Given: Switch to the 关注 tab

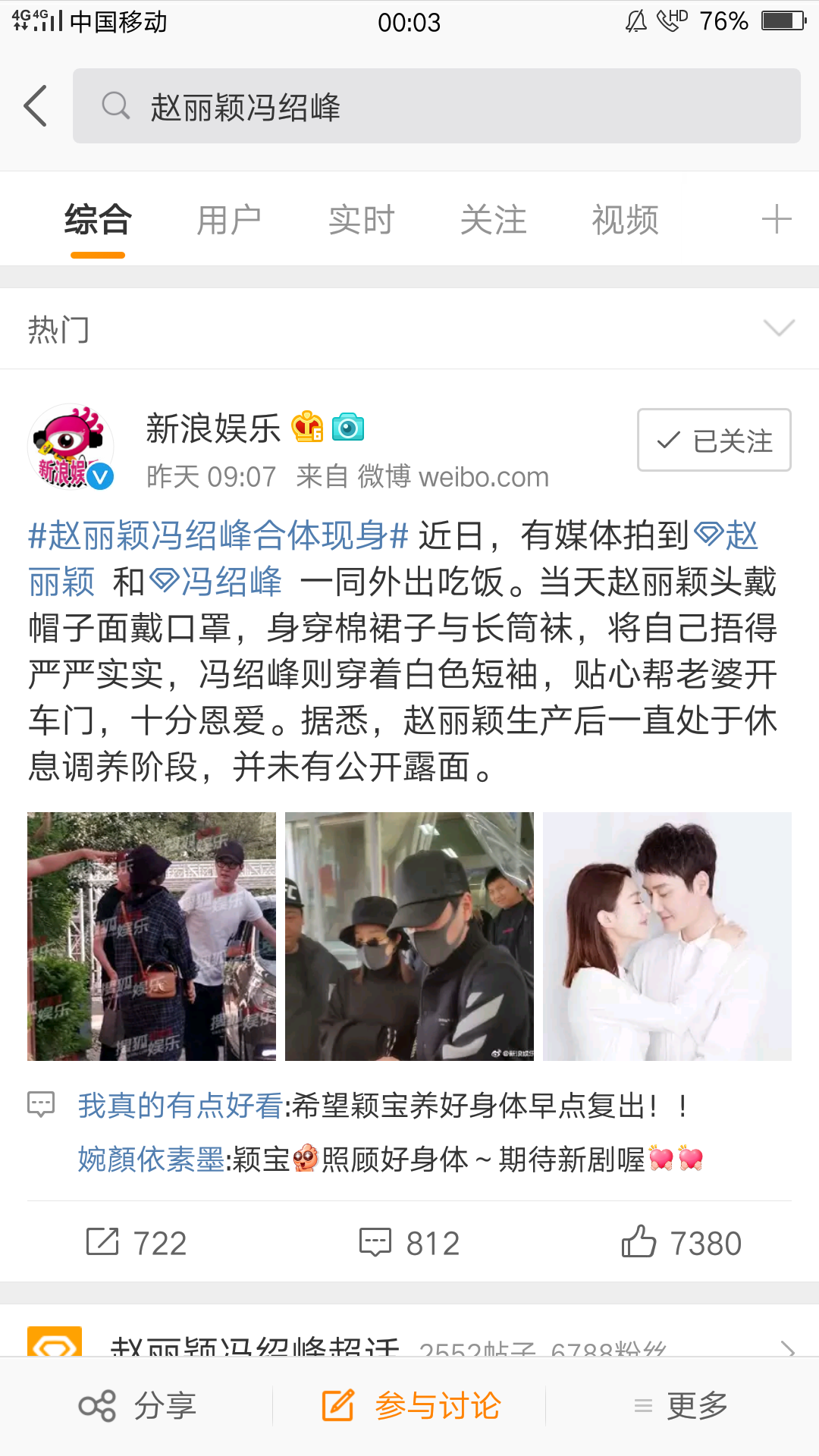Looking at the screenshot, I should click(x=493, y=221).
